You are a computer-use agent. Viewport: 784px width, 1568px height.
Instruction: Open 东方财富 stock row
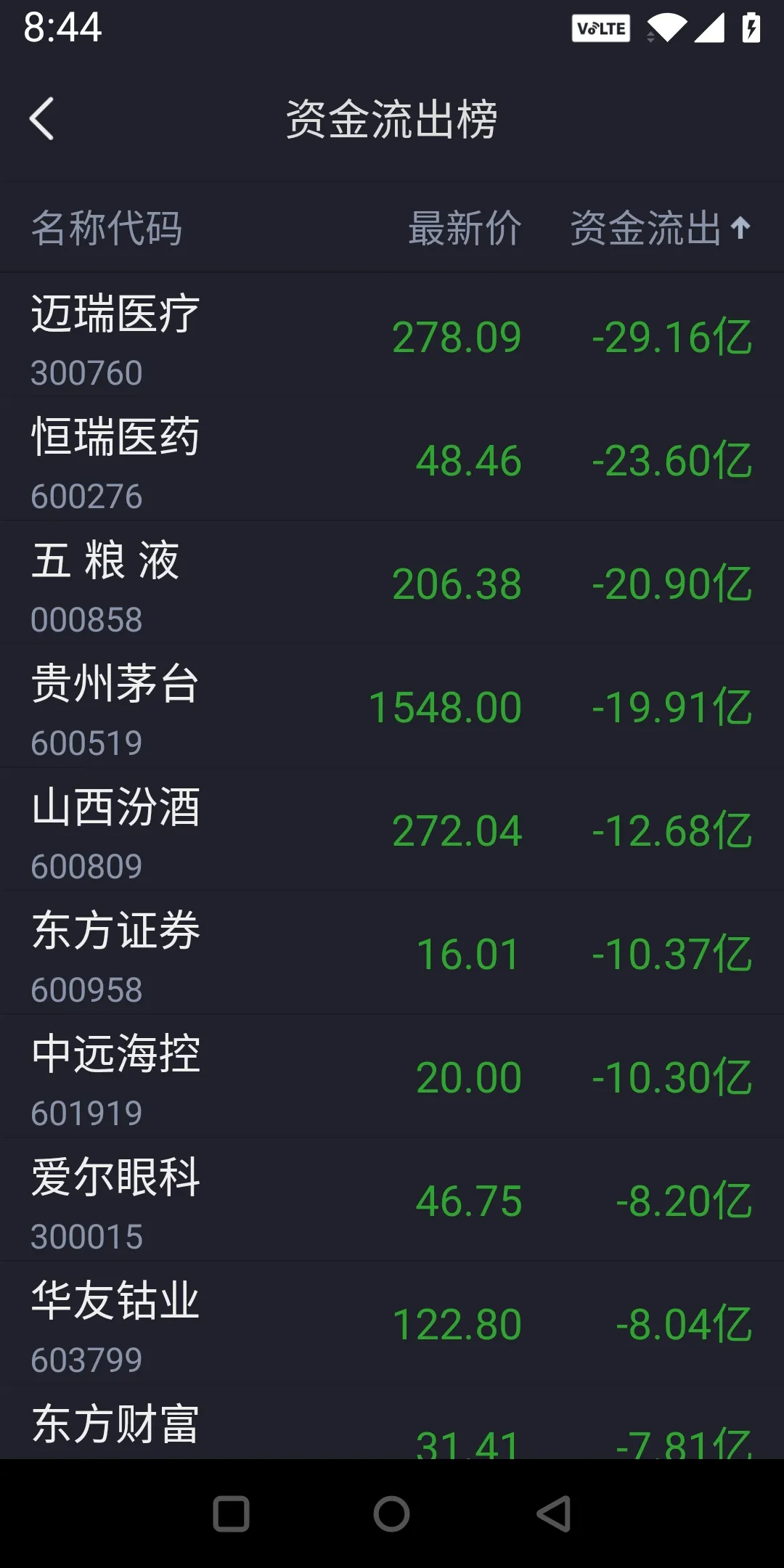click(392, 1422)
